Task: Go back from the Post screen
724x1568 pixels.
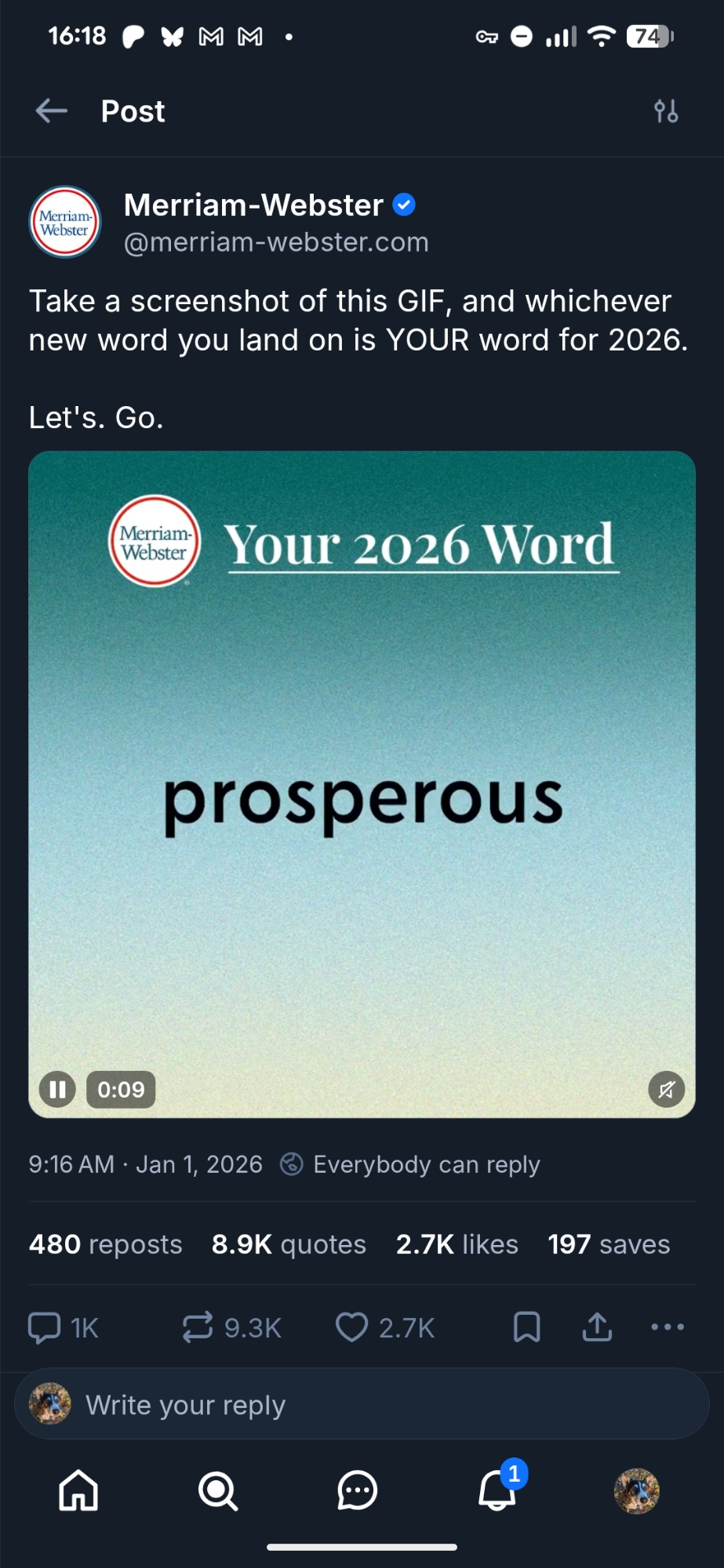Action: [x=52, y=111]
